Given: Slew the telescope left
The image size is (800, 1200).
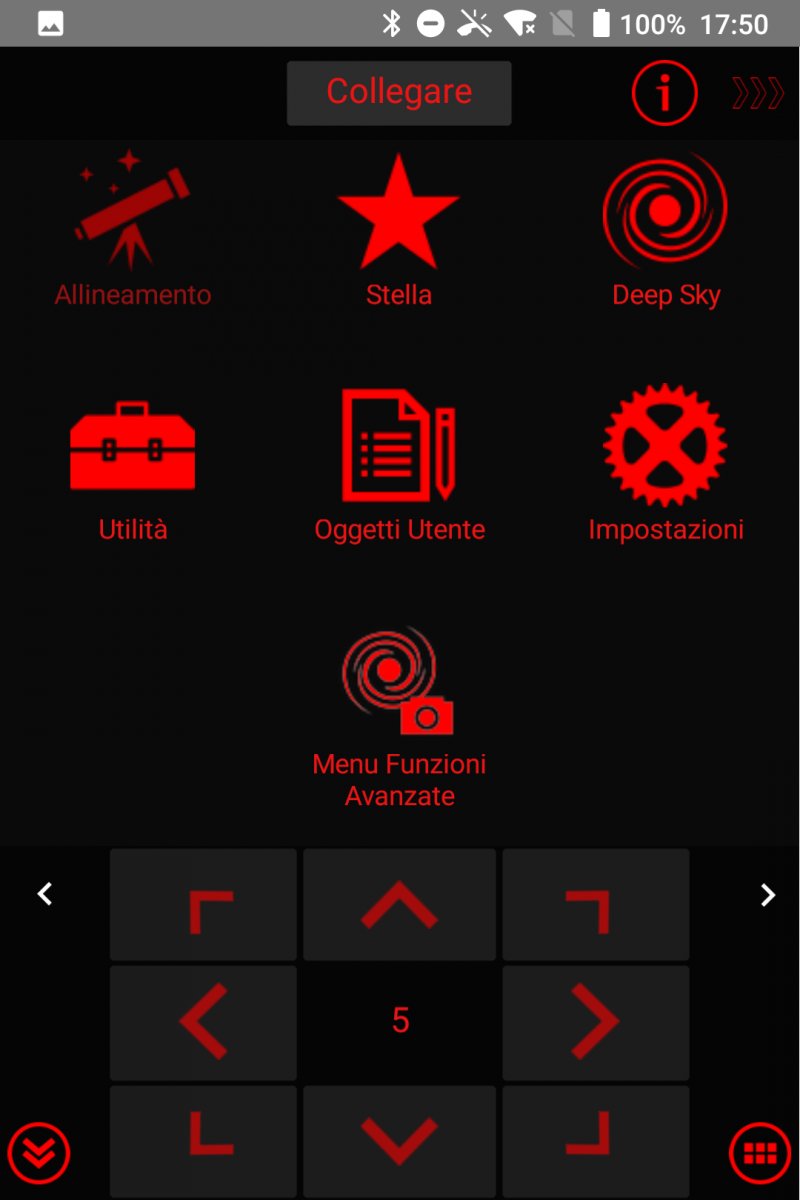Looking at the screenshot, I should point(203,1022).
